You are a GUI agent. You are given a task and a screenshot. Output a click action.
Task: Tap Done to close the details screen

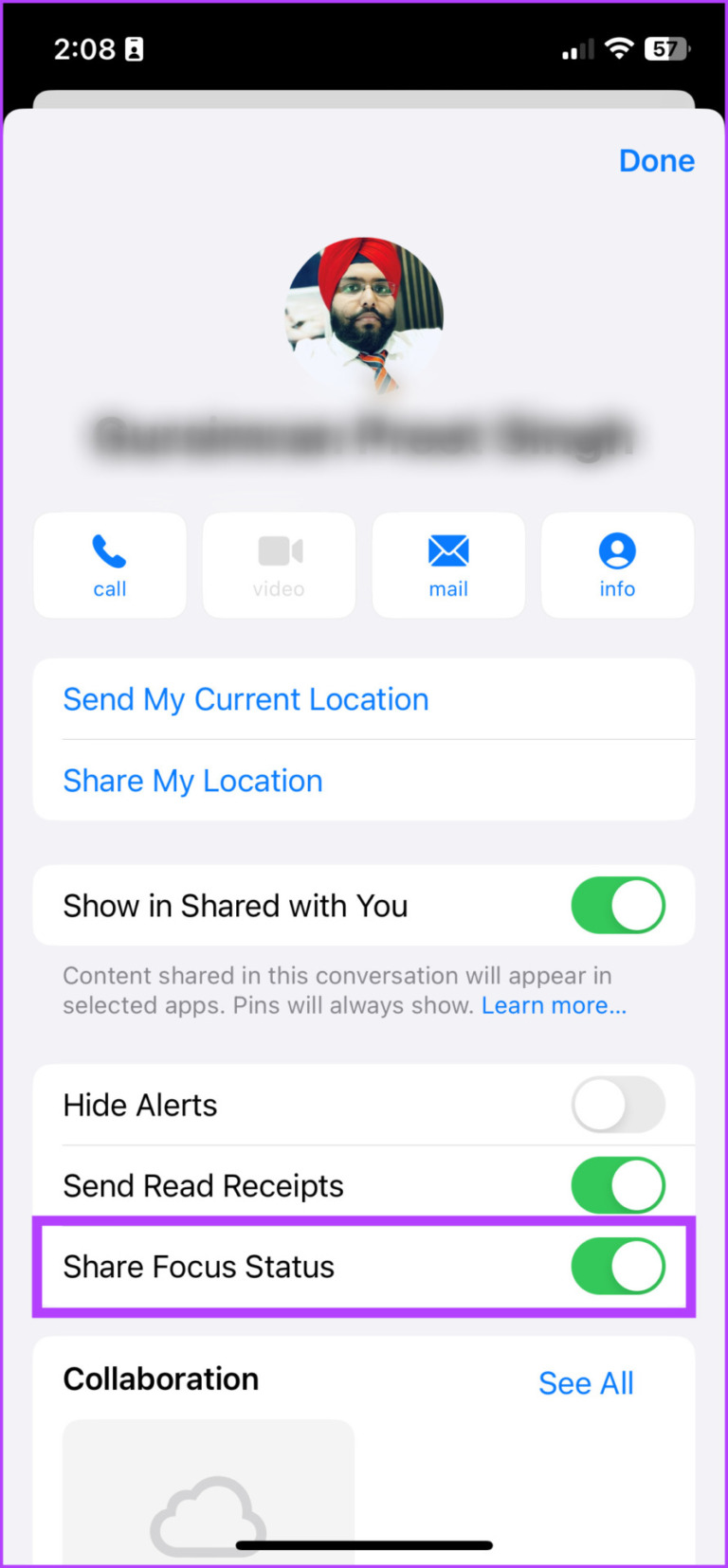(x=656, y=160)
